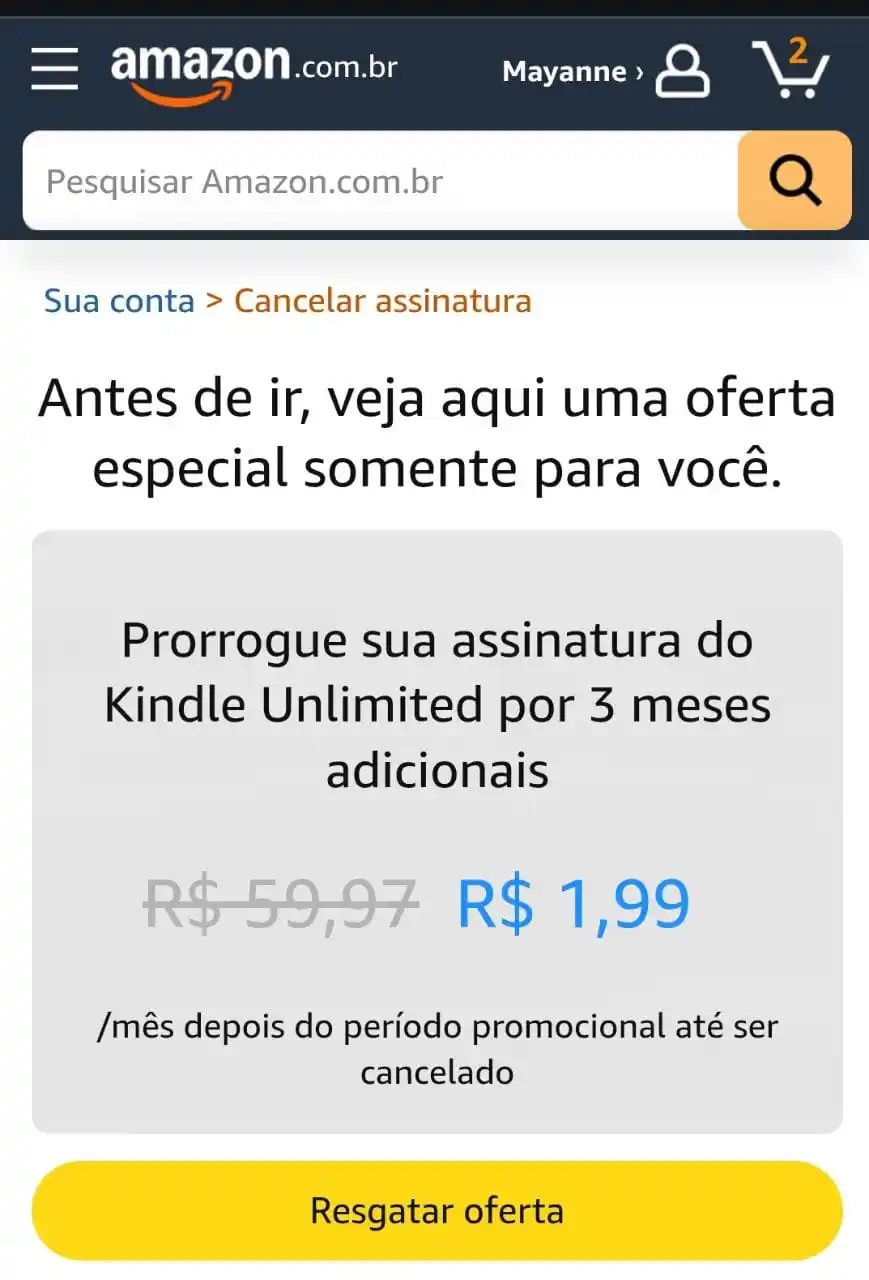
Task: Open the breadcrumb arrow after Sua conta
Action: (214, 300)
